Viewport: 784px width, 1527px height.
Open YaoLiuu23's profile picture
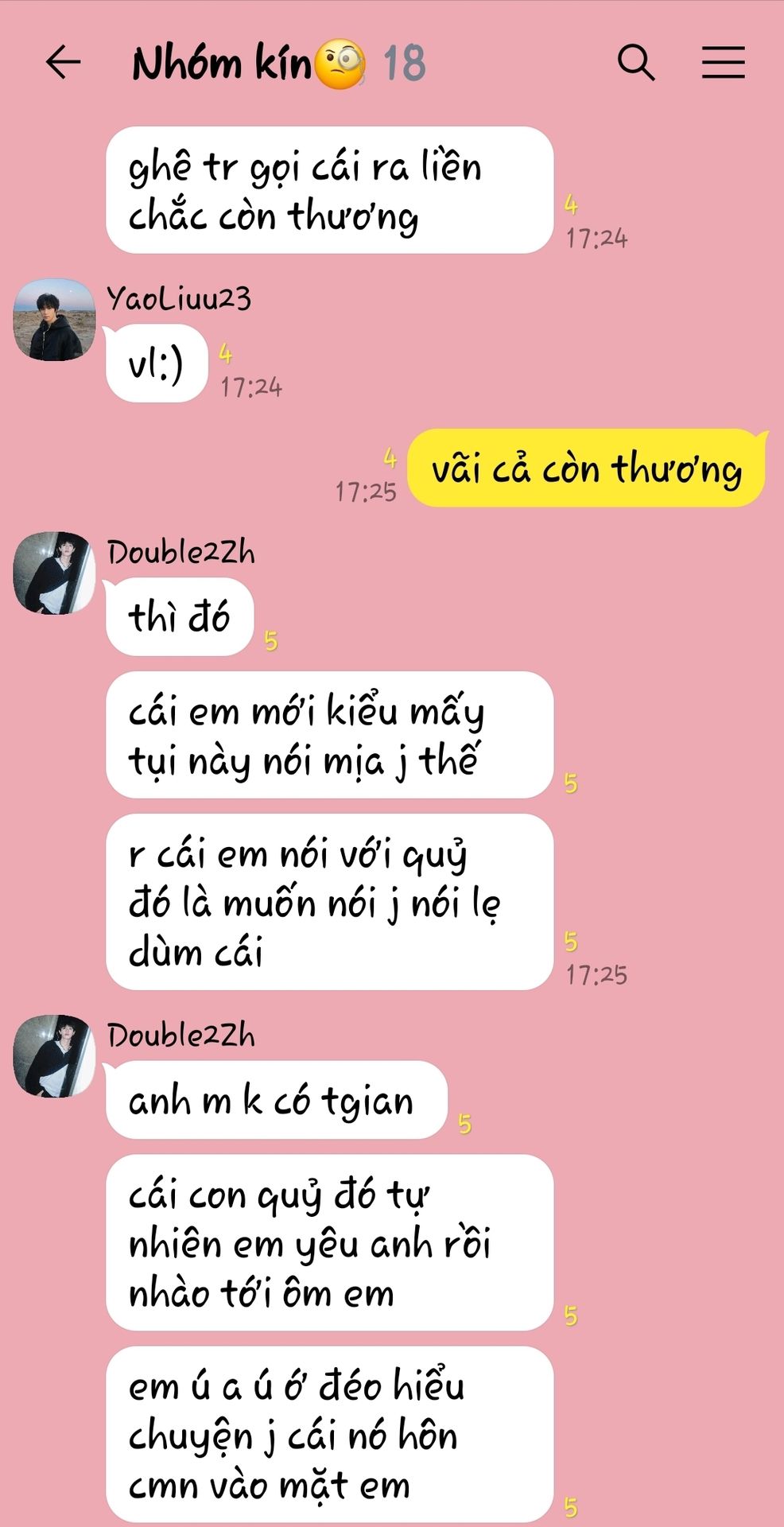(x=54, y=319)
